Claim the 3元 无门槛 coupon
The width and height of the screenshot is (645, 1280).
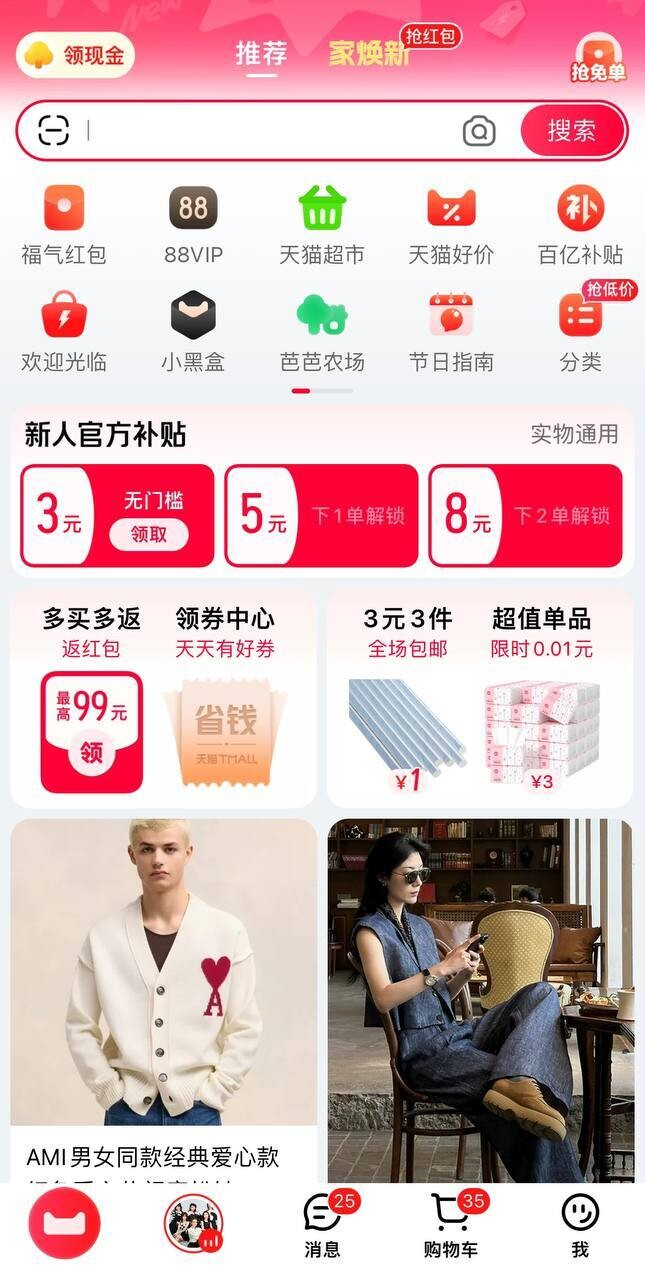(148, 535)
